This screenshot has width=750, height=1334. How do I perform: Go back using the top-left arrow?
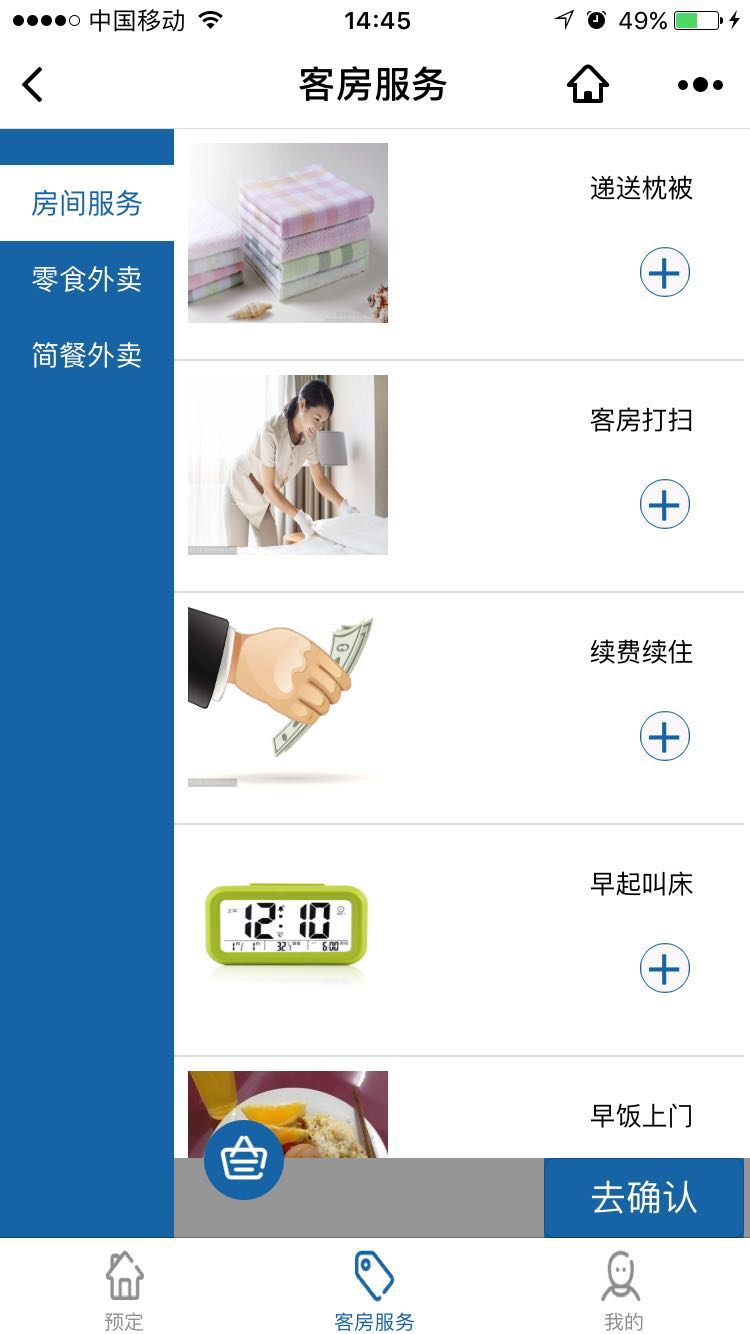tap(33, 85)
